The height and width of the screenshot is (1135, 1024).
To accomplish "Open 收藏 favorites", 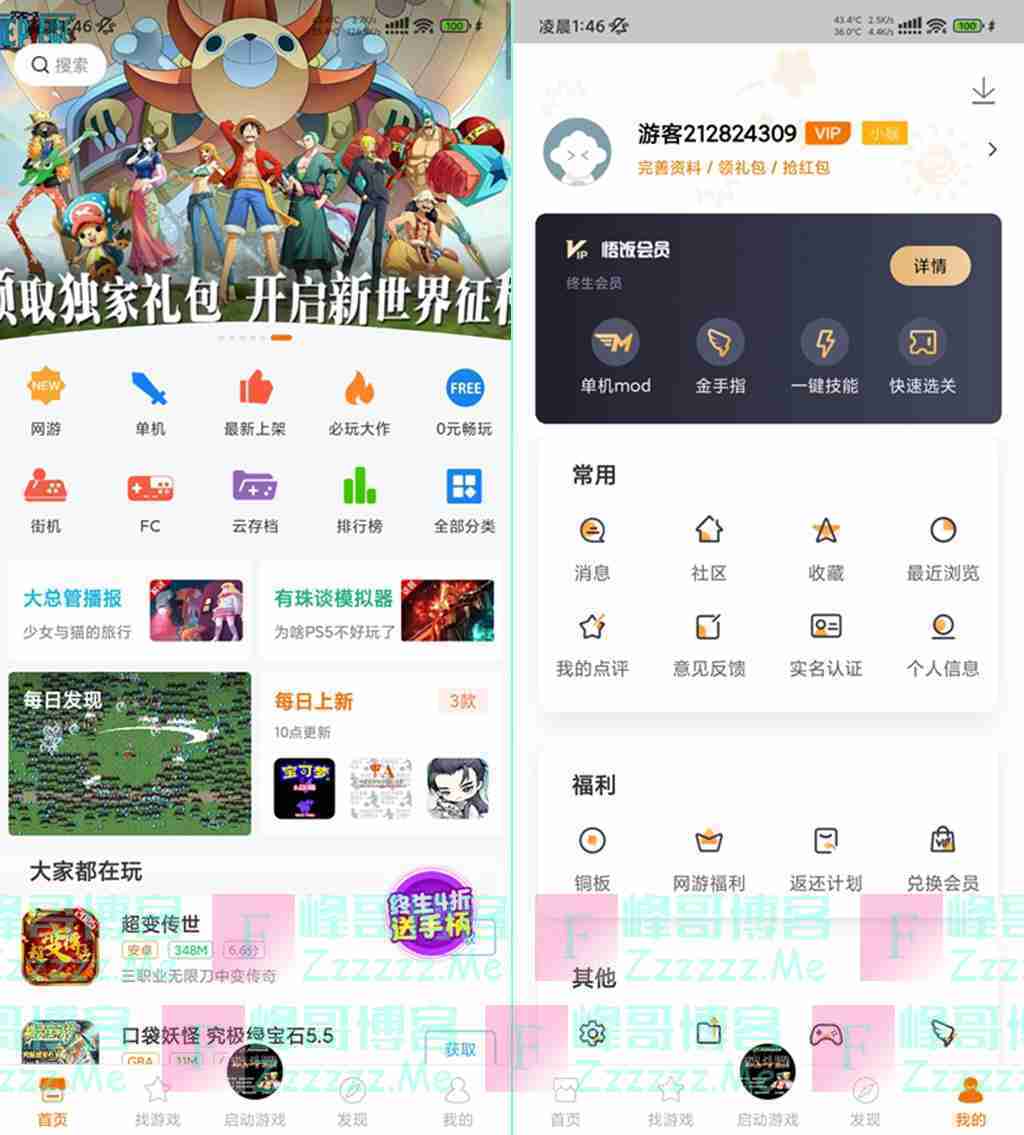I will [x=826, y=547].
